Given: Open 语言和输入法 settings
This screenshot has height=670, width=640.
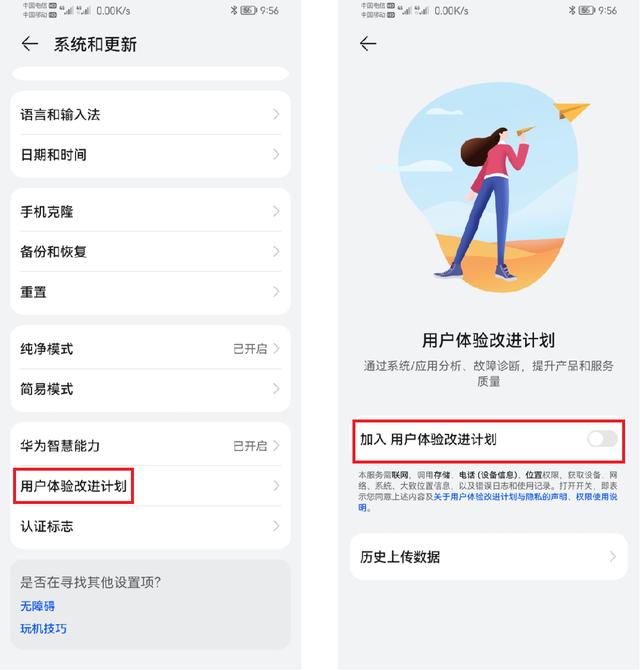Looking at the screenshot, I should coord(150,114).
